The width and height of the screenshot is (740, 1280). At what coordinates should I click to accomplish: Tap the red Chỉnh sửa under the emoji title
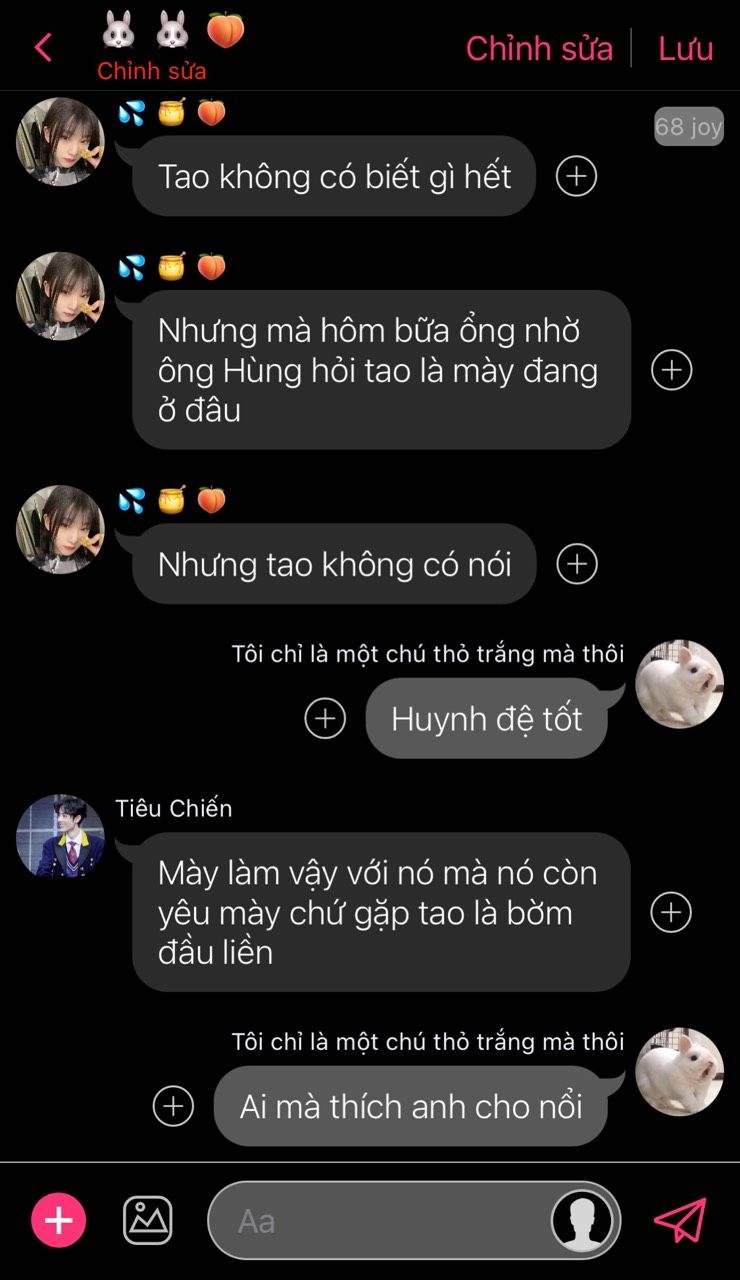pyautogui.click(x=151, y=71)
